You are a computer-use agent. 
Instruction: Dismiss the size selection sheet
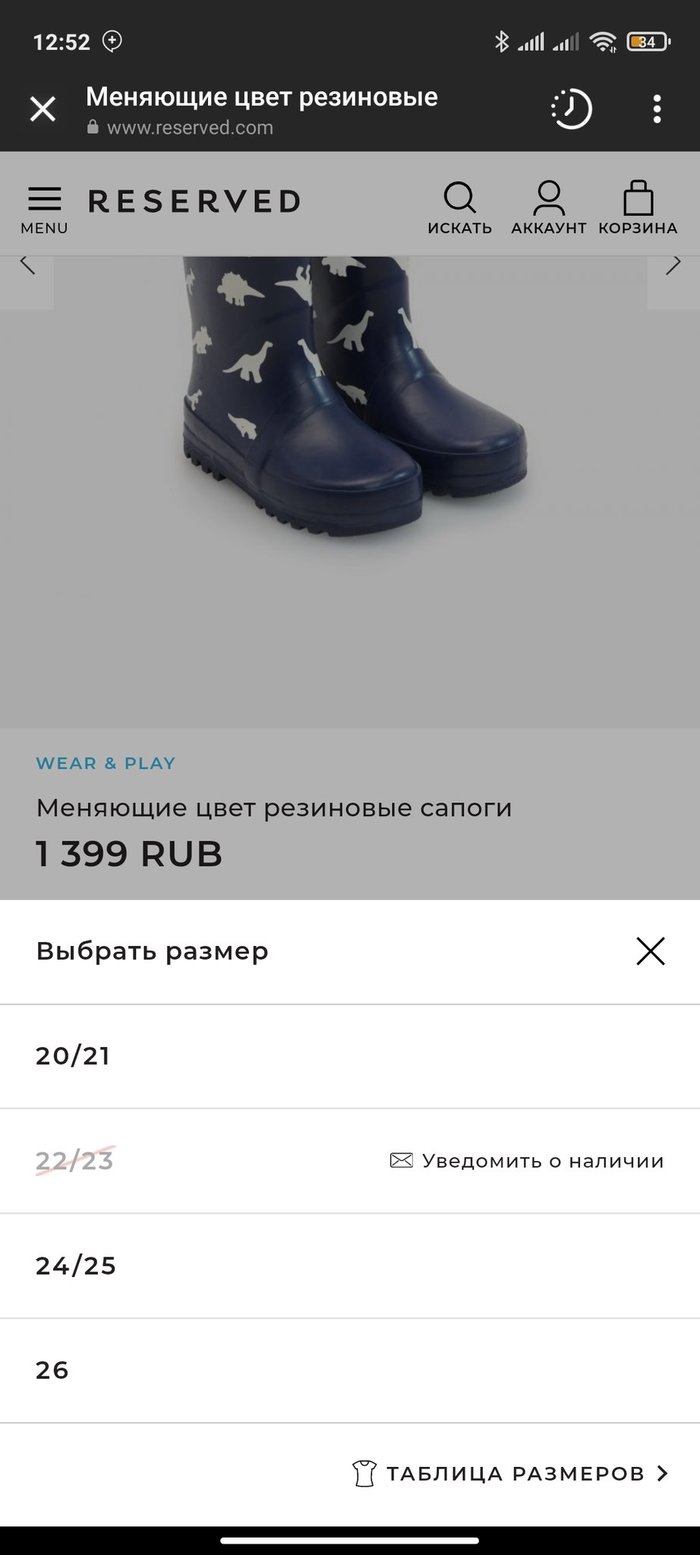click(650, 951)
